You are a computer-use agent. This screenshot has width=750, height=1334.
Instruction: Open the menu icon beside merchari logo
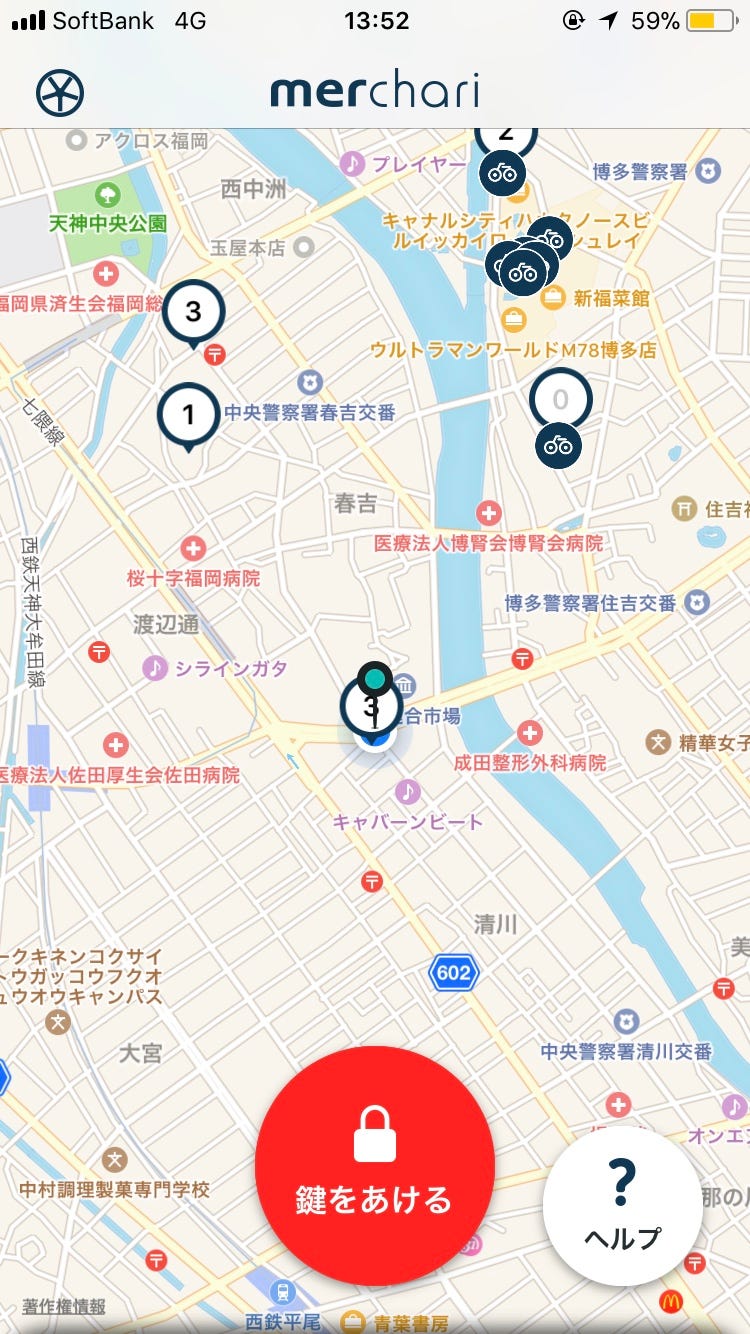click(x=60, y=93)
